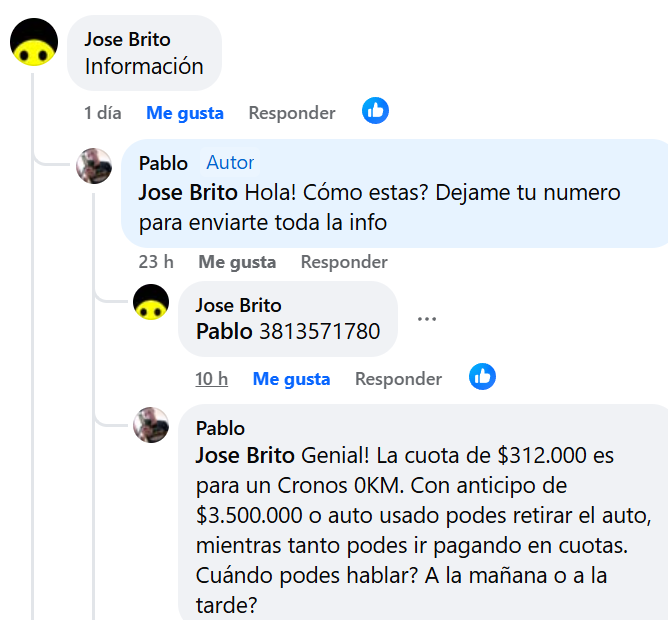Open Pablo's profile name with Autor badge

(163, 162)
